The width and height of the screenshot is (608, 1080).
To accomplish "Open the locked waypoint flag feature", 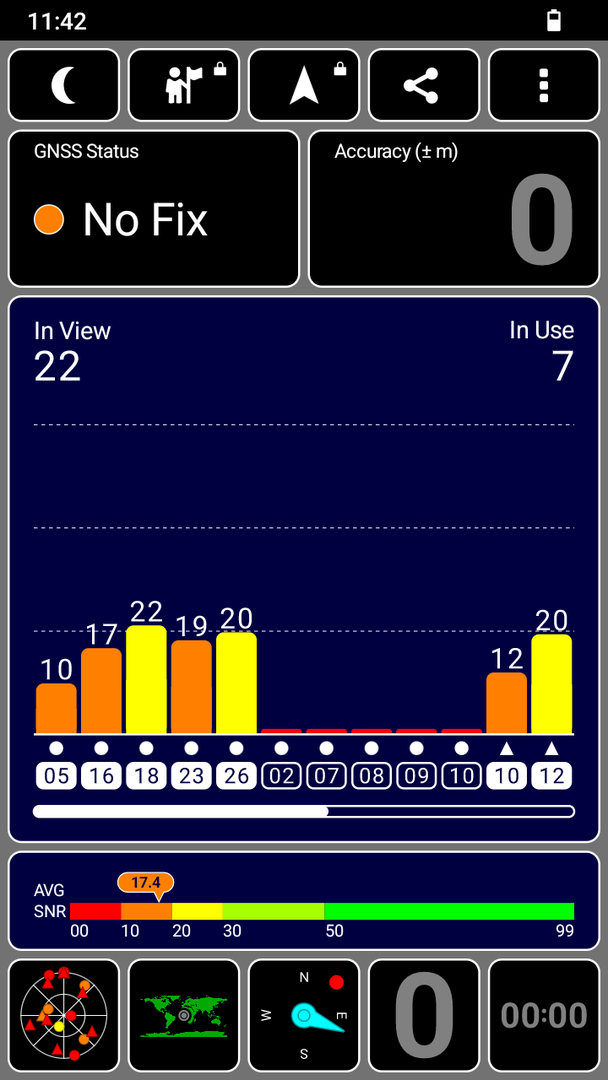I will 184,85.
